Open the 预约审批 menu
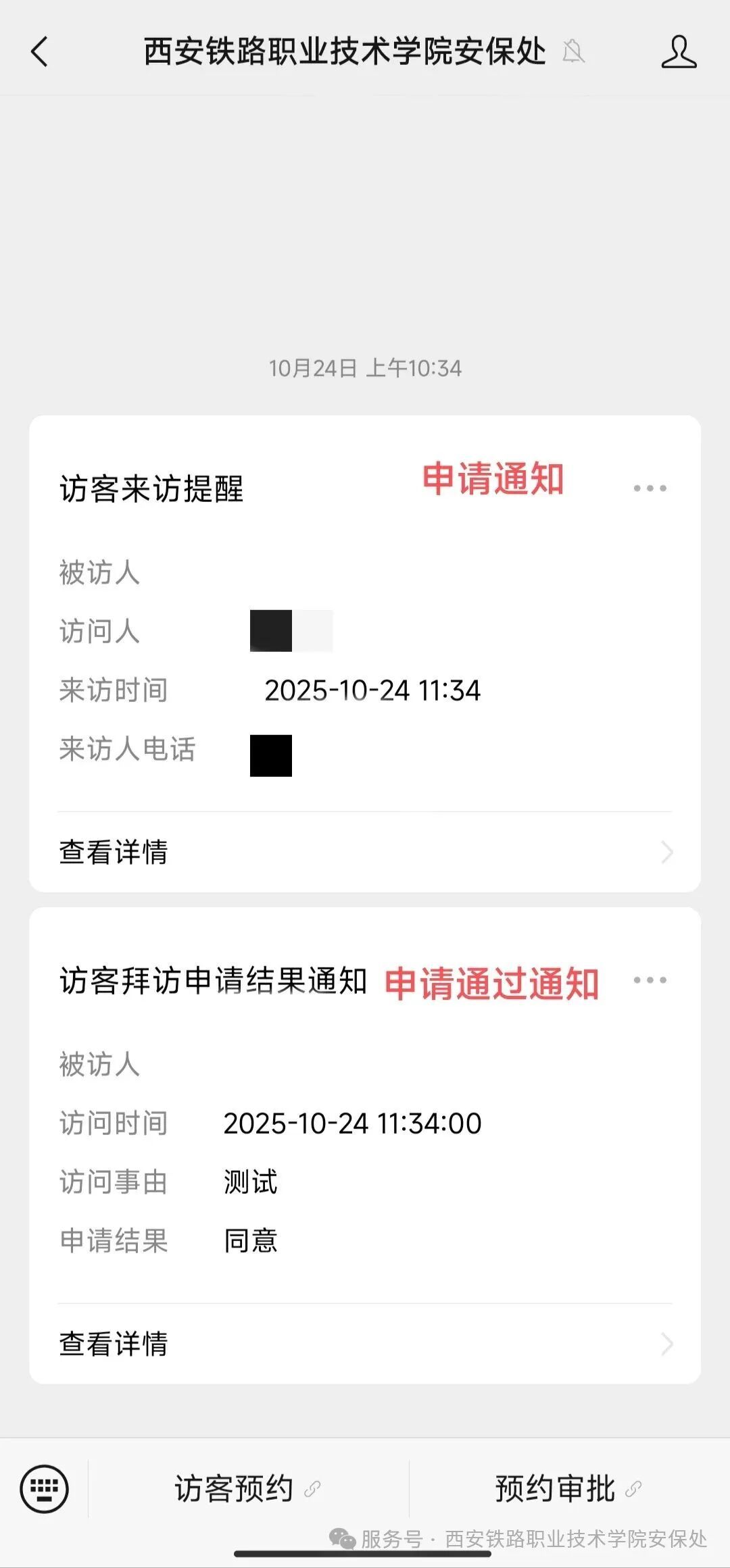The height and width of the screenshot is (1568, 730). 568,1489
